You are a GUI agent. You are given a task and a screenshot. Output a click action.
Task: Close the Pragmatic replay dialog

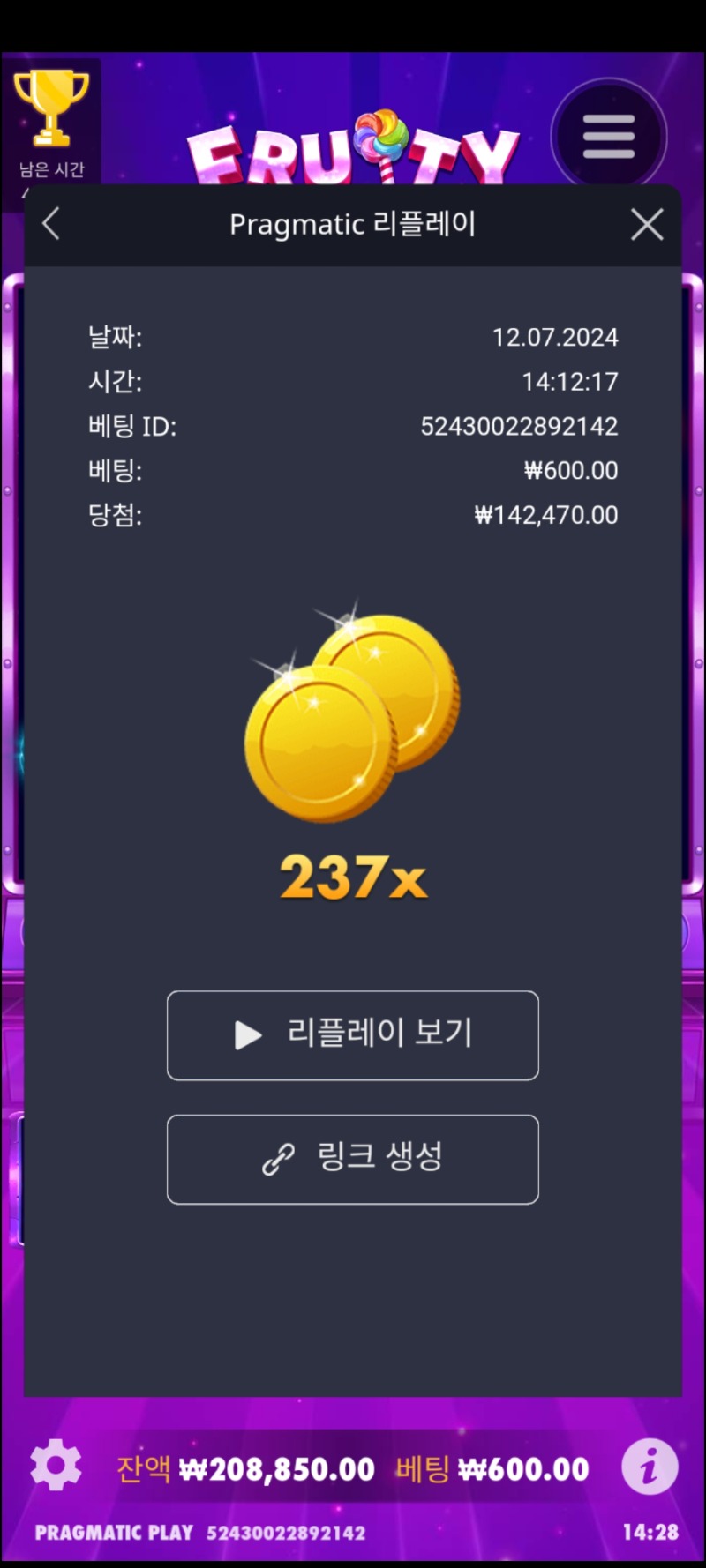click(647, 225)
